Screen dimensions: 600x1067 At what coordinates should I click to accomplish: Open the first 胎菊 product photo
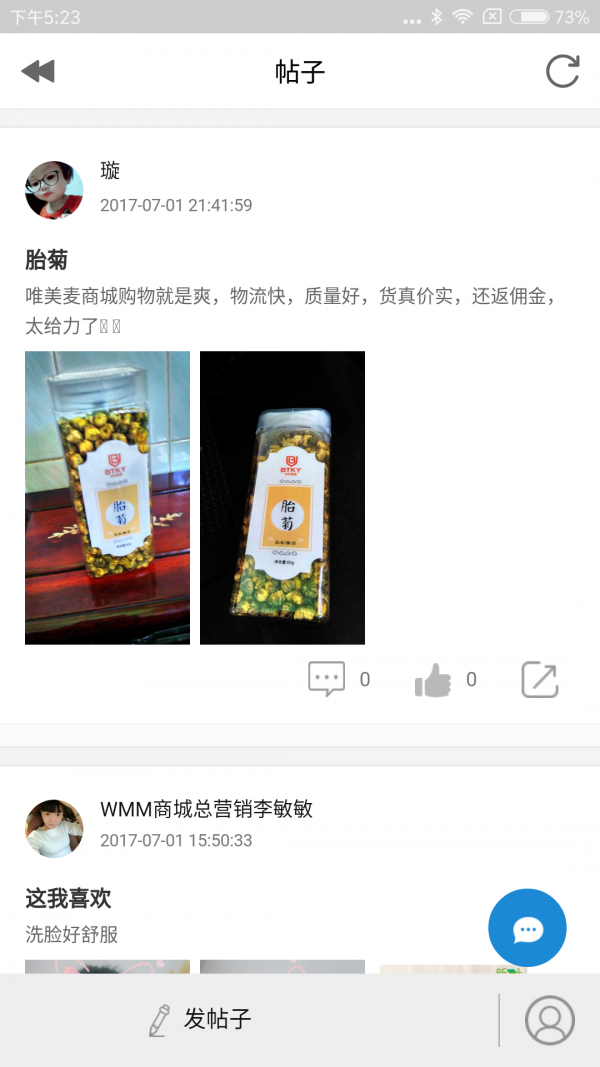click(x=107, y=497)
